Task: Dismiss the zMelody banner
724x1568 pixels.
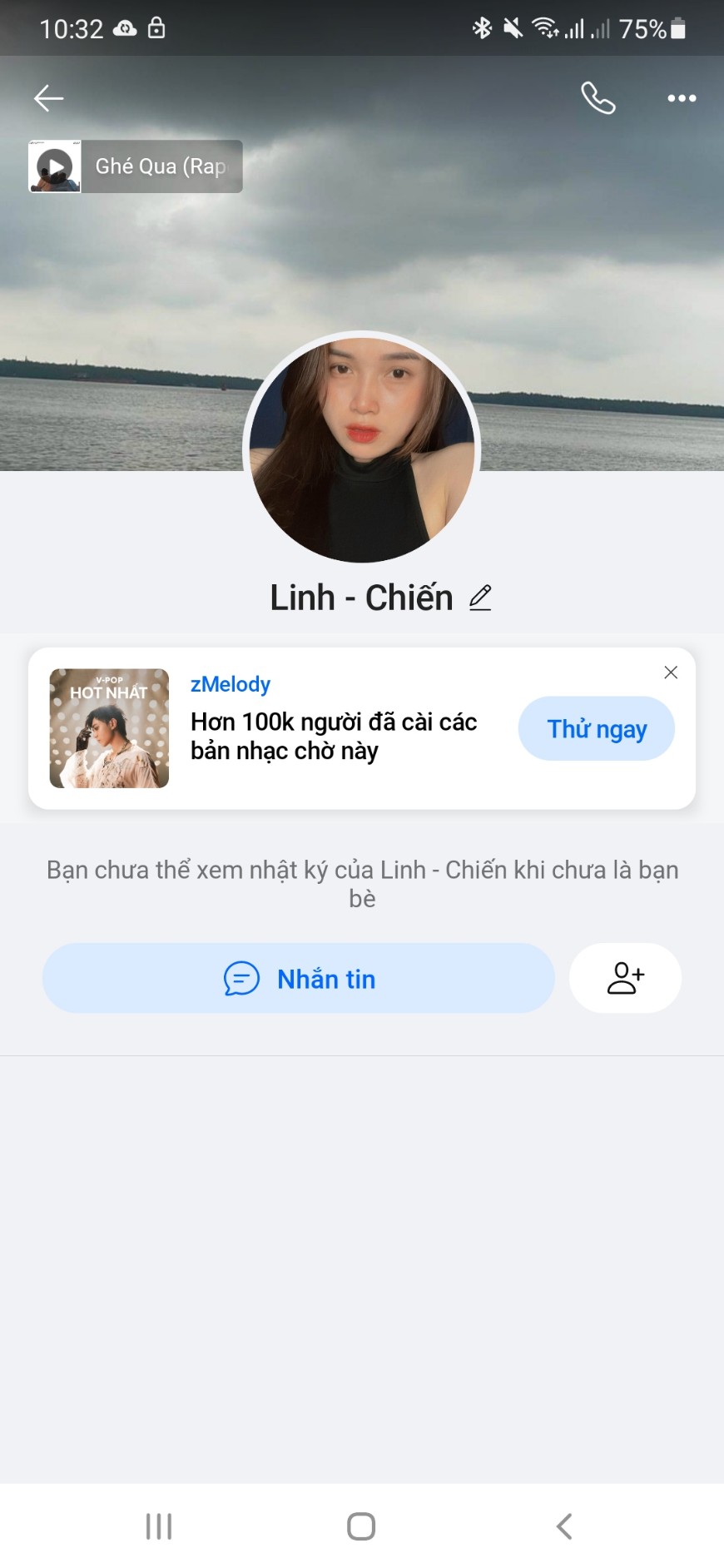Action: (x=671, y=672)
